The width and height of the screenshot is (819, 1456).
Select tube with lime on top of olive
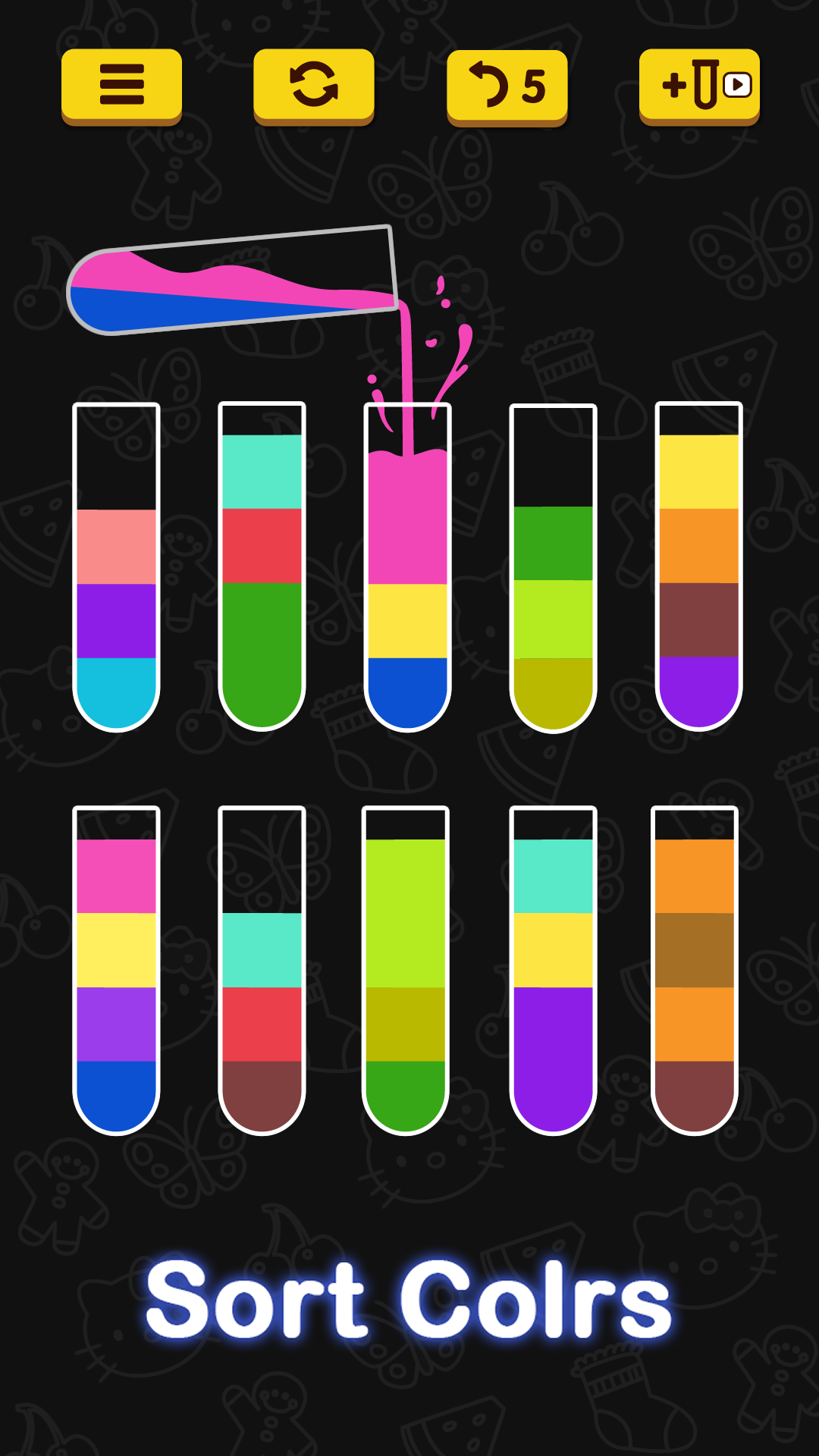[x=406, y=971]
